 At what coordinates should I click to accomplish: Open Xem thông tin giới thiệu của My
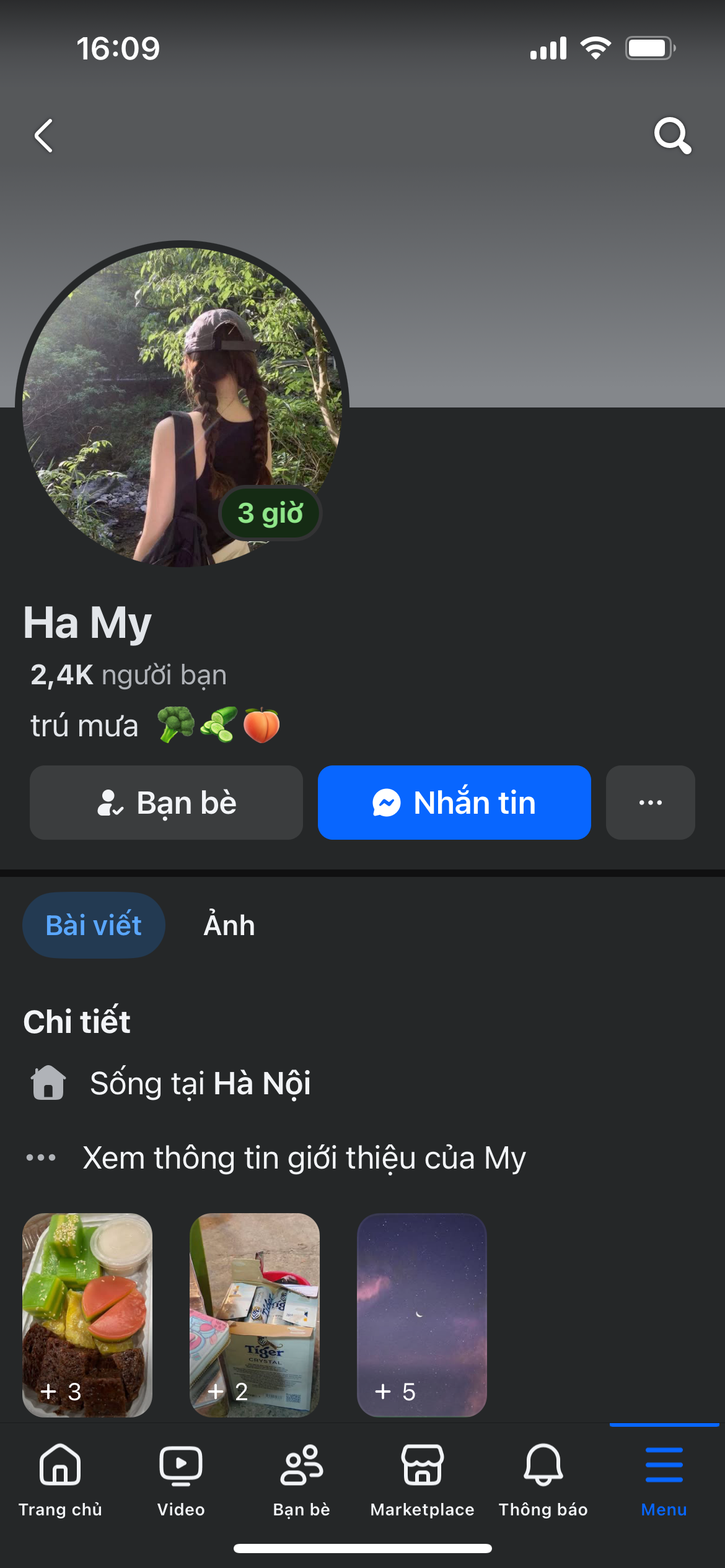pos(304,1157)
